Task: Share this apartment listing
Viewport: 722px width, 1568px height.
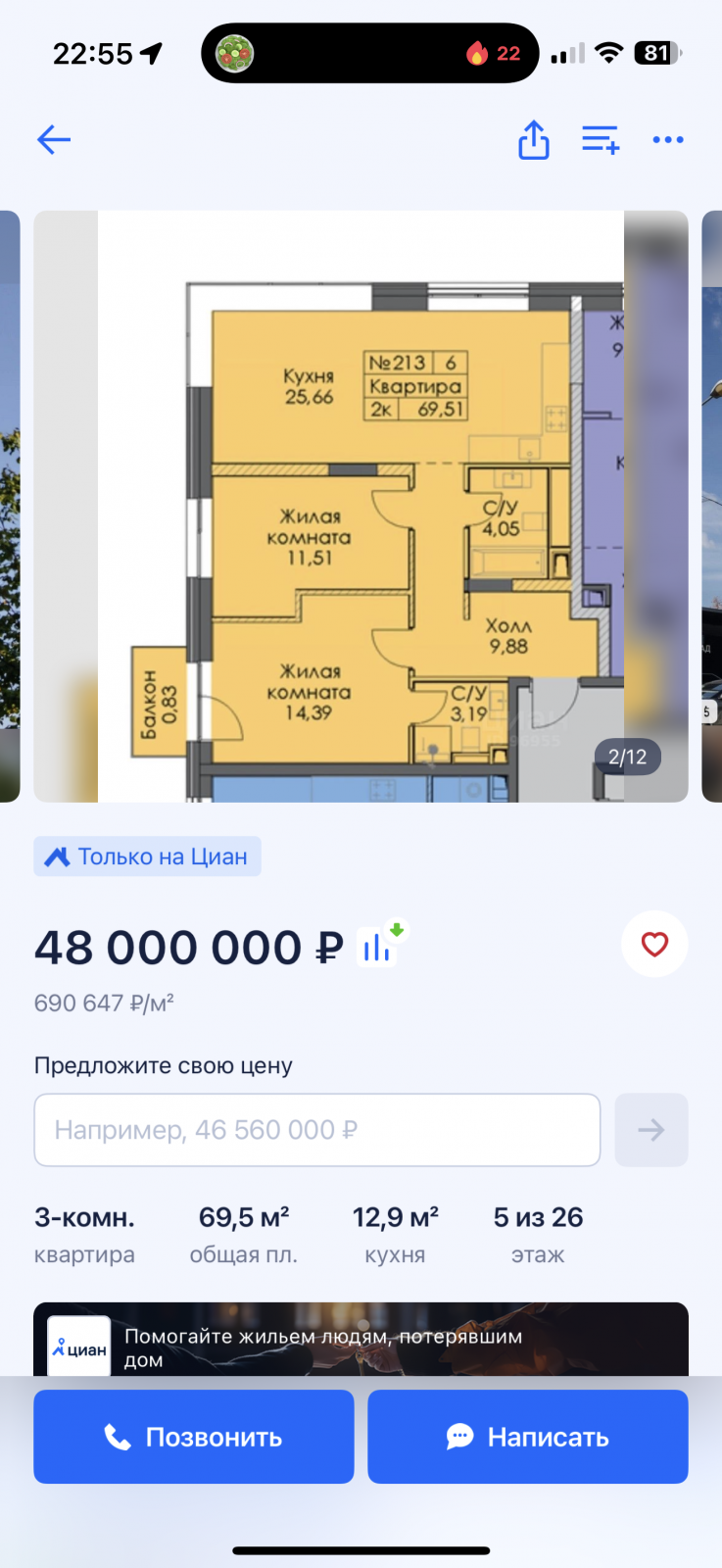Action: tap(534, 140)
